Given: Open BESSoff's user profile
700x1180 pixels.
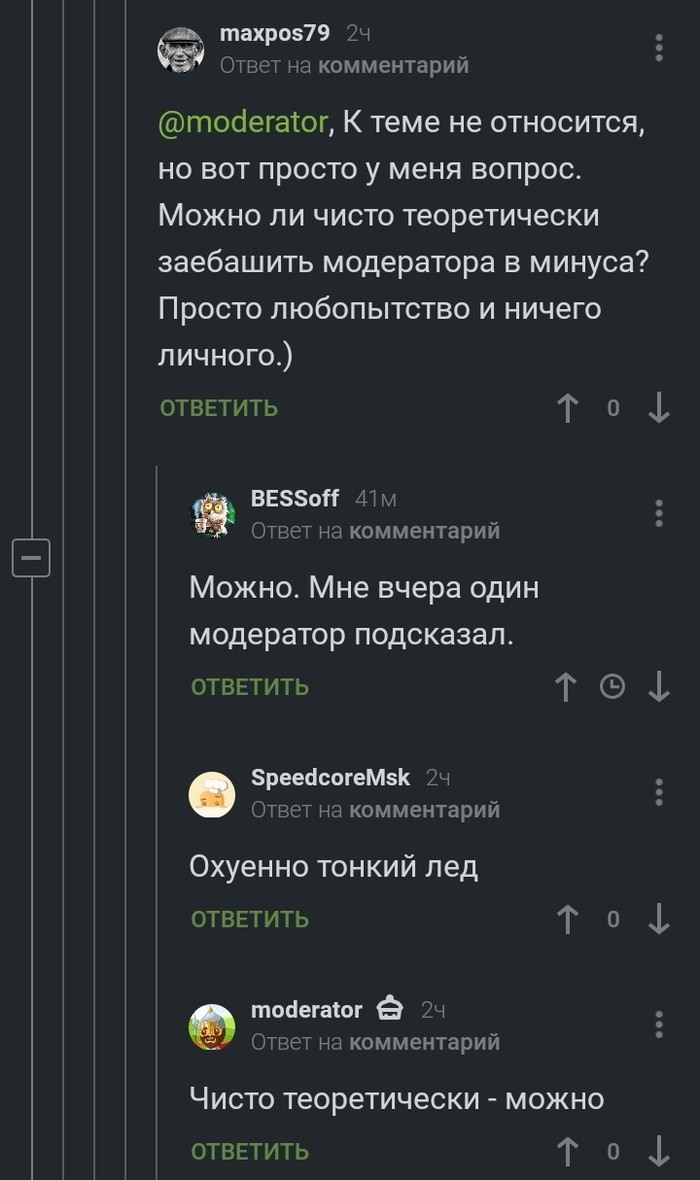Looking at the screenshot, I should coord(294,498).
